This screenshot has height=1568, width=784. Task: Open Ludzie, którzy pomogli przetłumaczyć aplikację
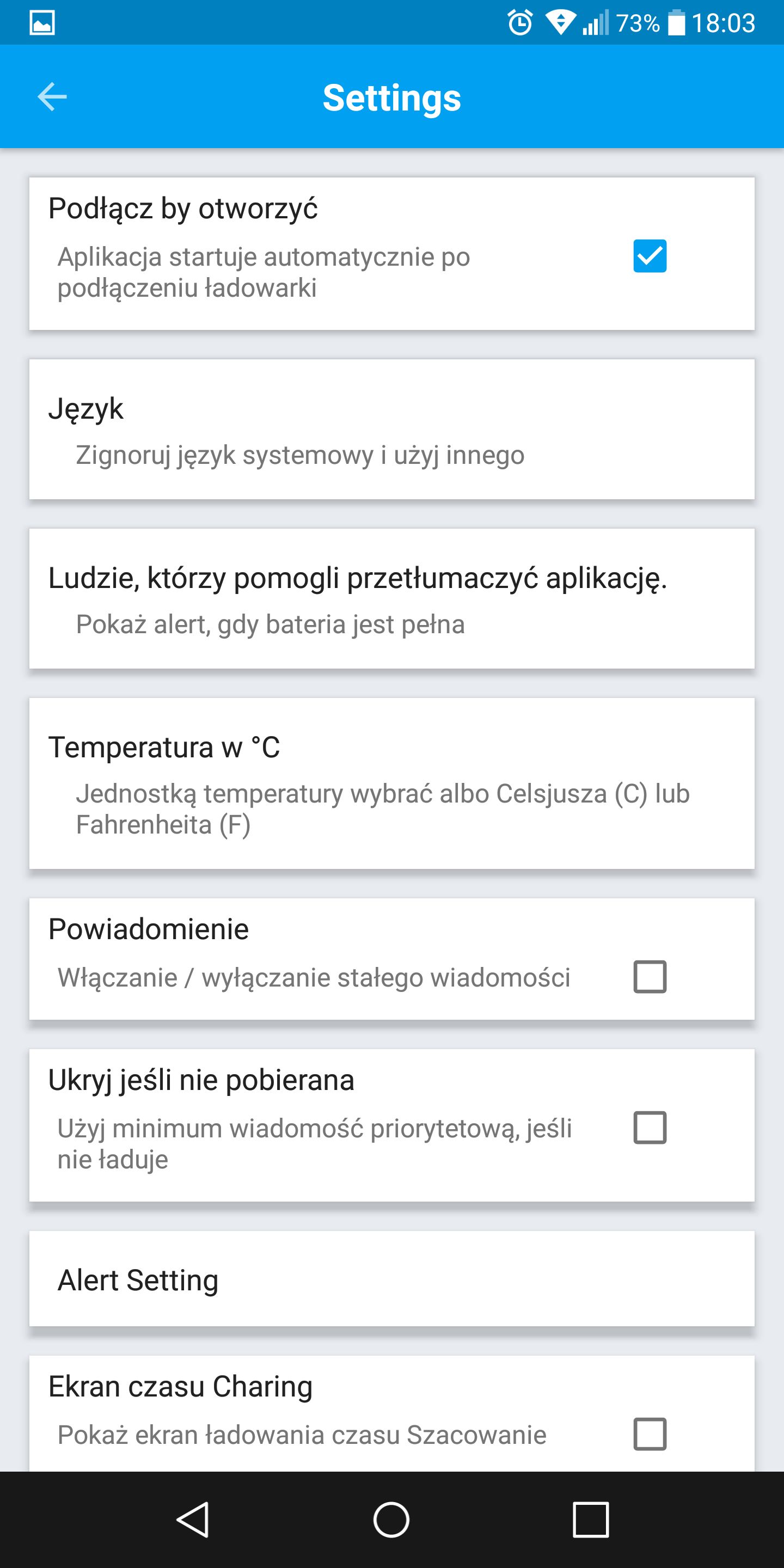[x=392, y=598]
